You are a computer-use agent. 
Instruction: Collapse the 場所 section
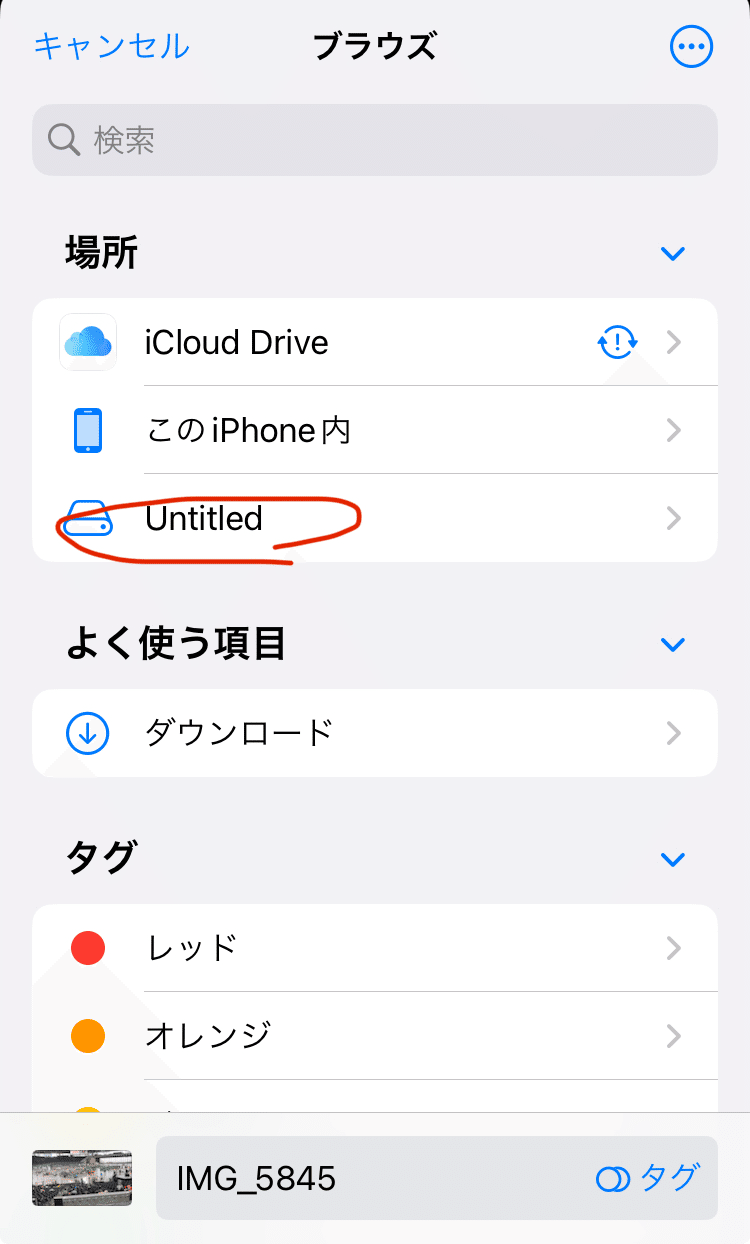[x=673, y=254]
